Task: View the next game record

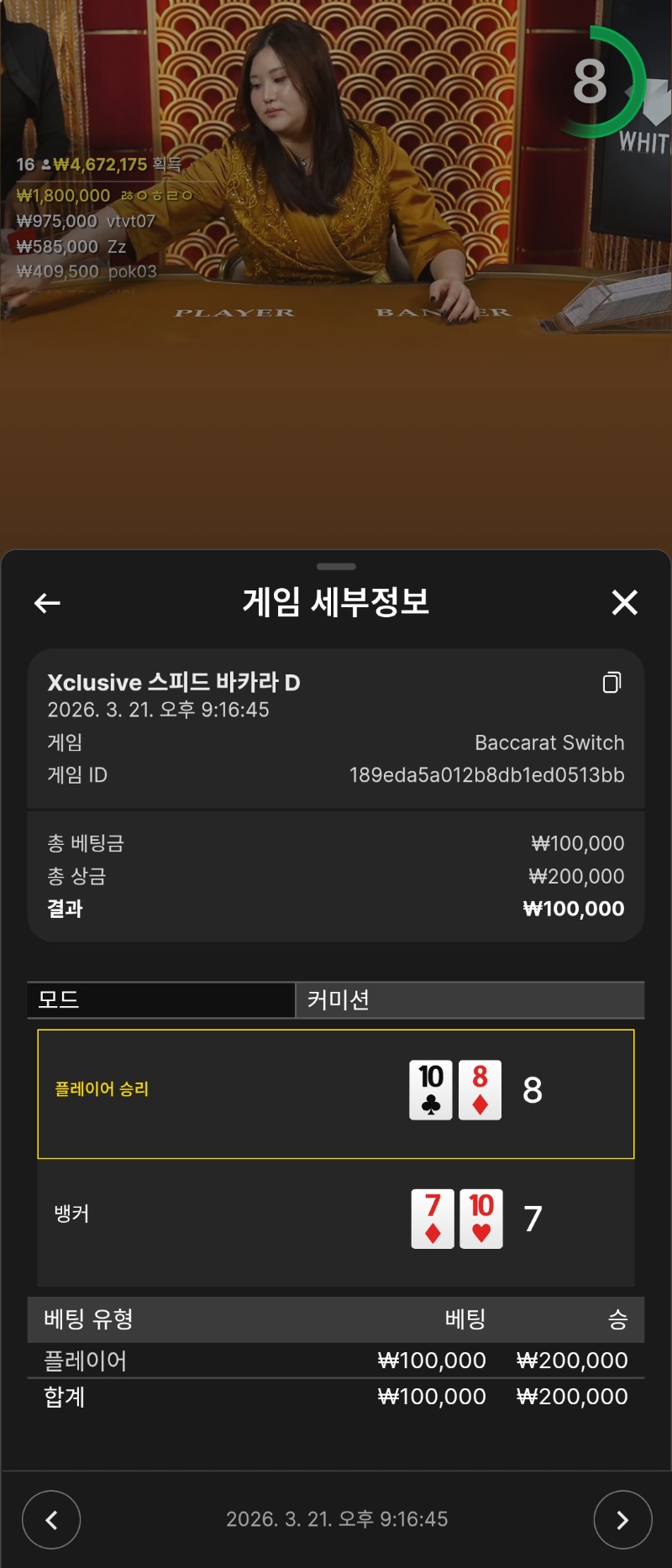Action: tap(622, 1519)
